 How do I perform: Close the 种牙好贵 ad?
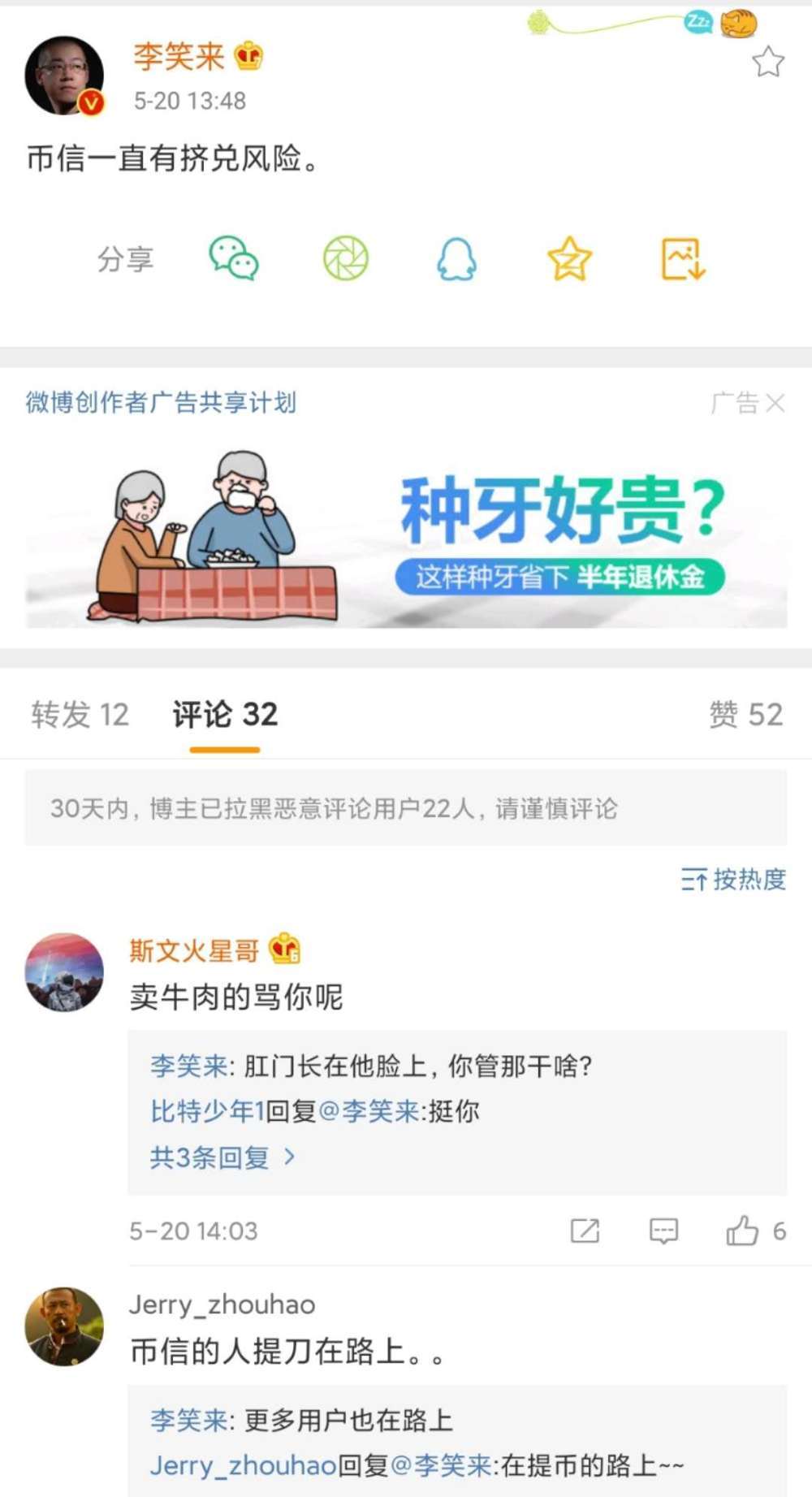point(775,403)
